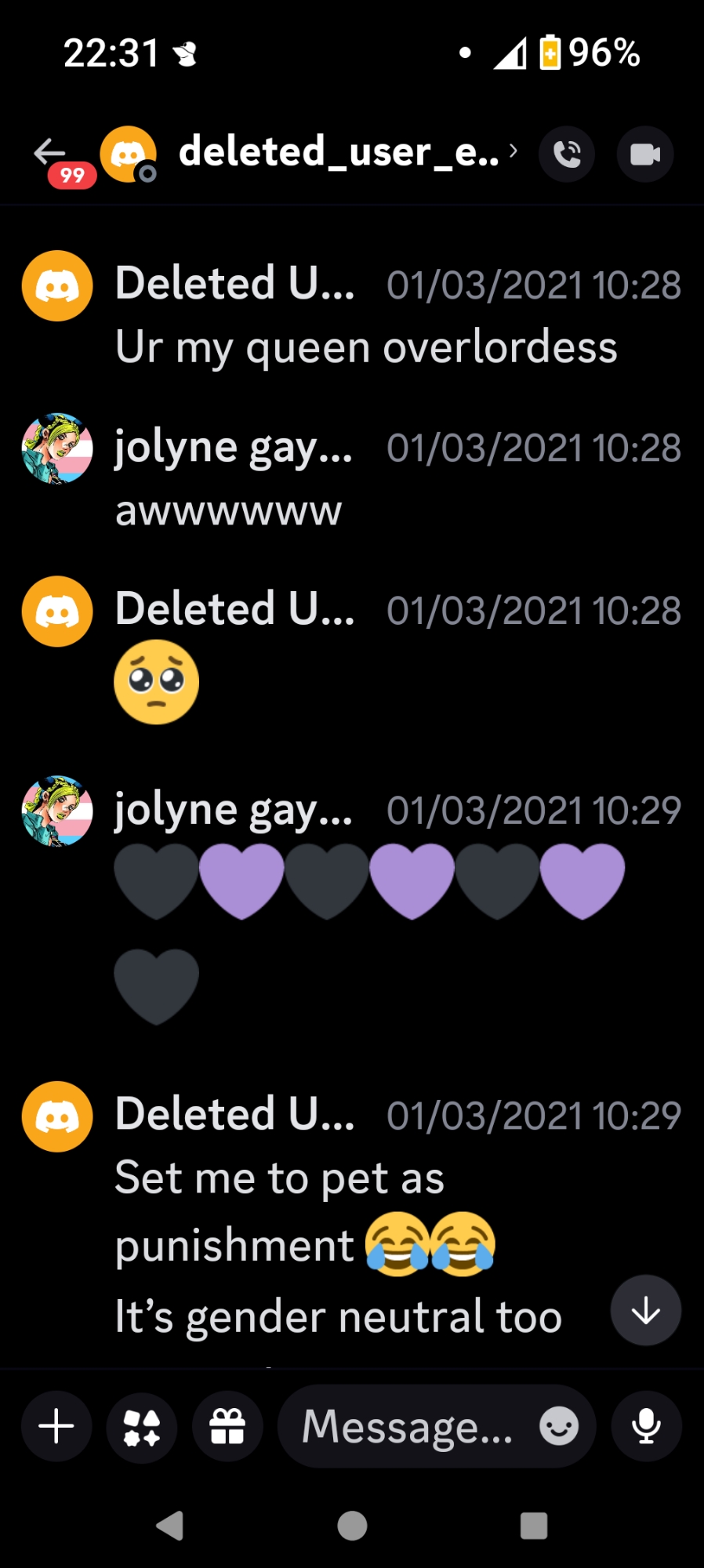Record a voice message
This screenshot has height=1568, width=704.
click(x=646, y=1426)
